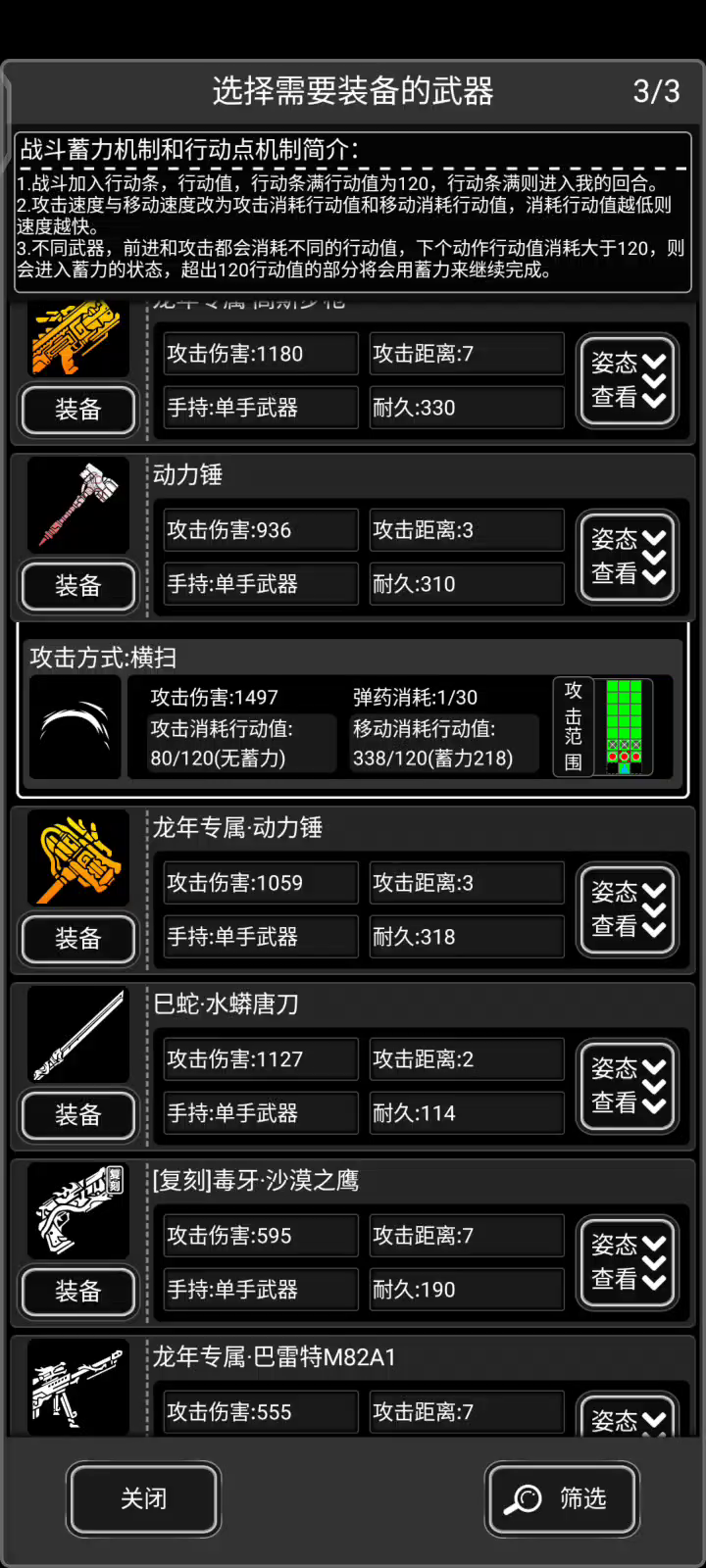Collapse 姿态查看 for 动力锤

tap(628, 557)
